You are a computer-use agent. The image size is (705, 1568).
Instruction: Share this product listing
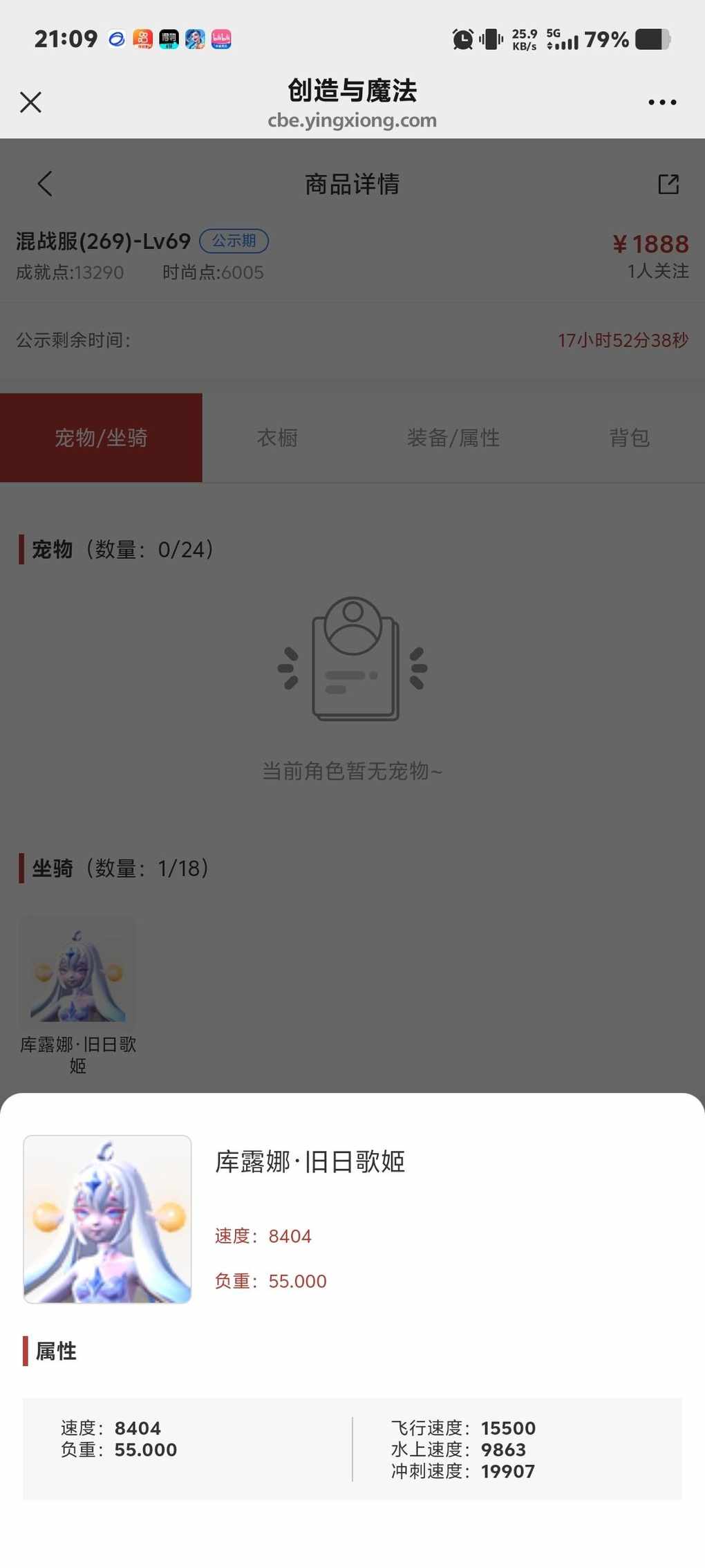tap(668, 184)
